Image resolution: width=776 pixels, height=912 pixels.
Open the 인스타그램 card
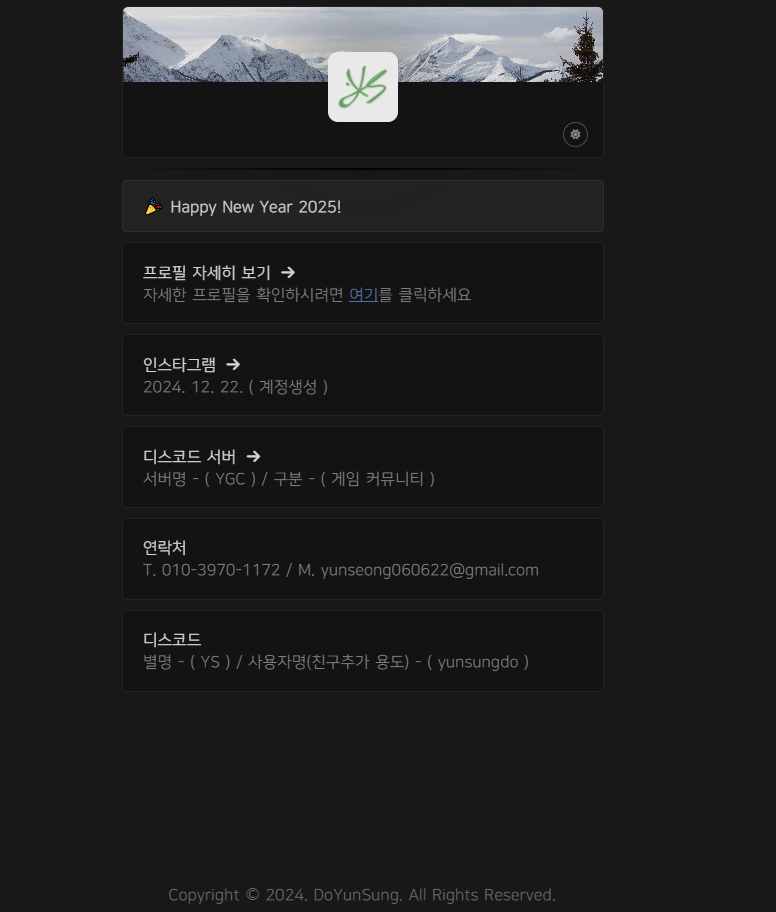[x=191, y=364]
